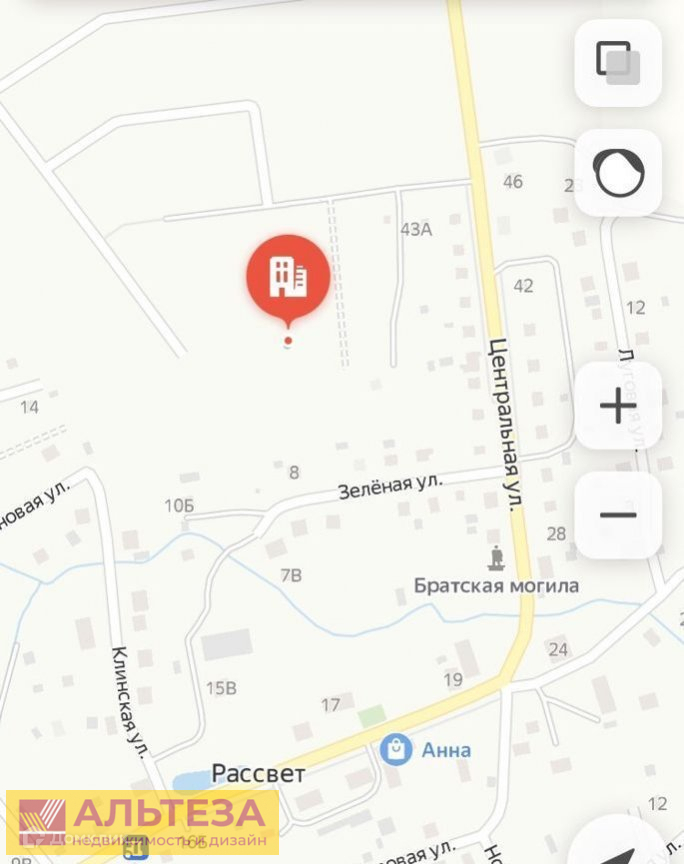The width and height of the screenshot is (684, 864).
Task: Zoom in with the plus button
Action: click(x=618, y=406)
